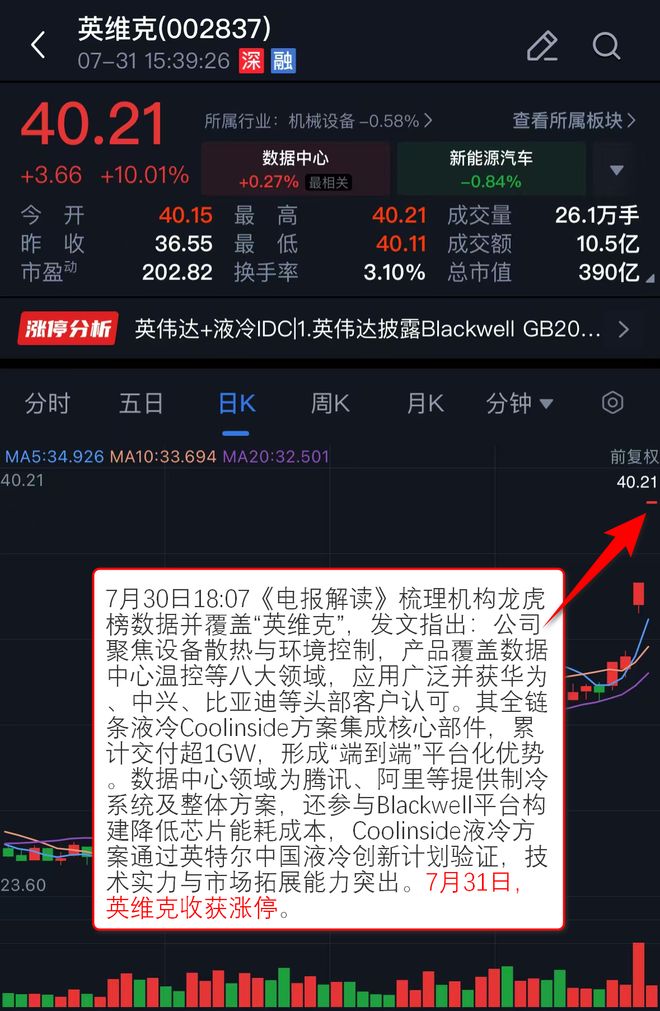660x1011 pixels.
Task: Open the edit pencil icon
Action: (541, 45)
